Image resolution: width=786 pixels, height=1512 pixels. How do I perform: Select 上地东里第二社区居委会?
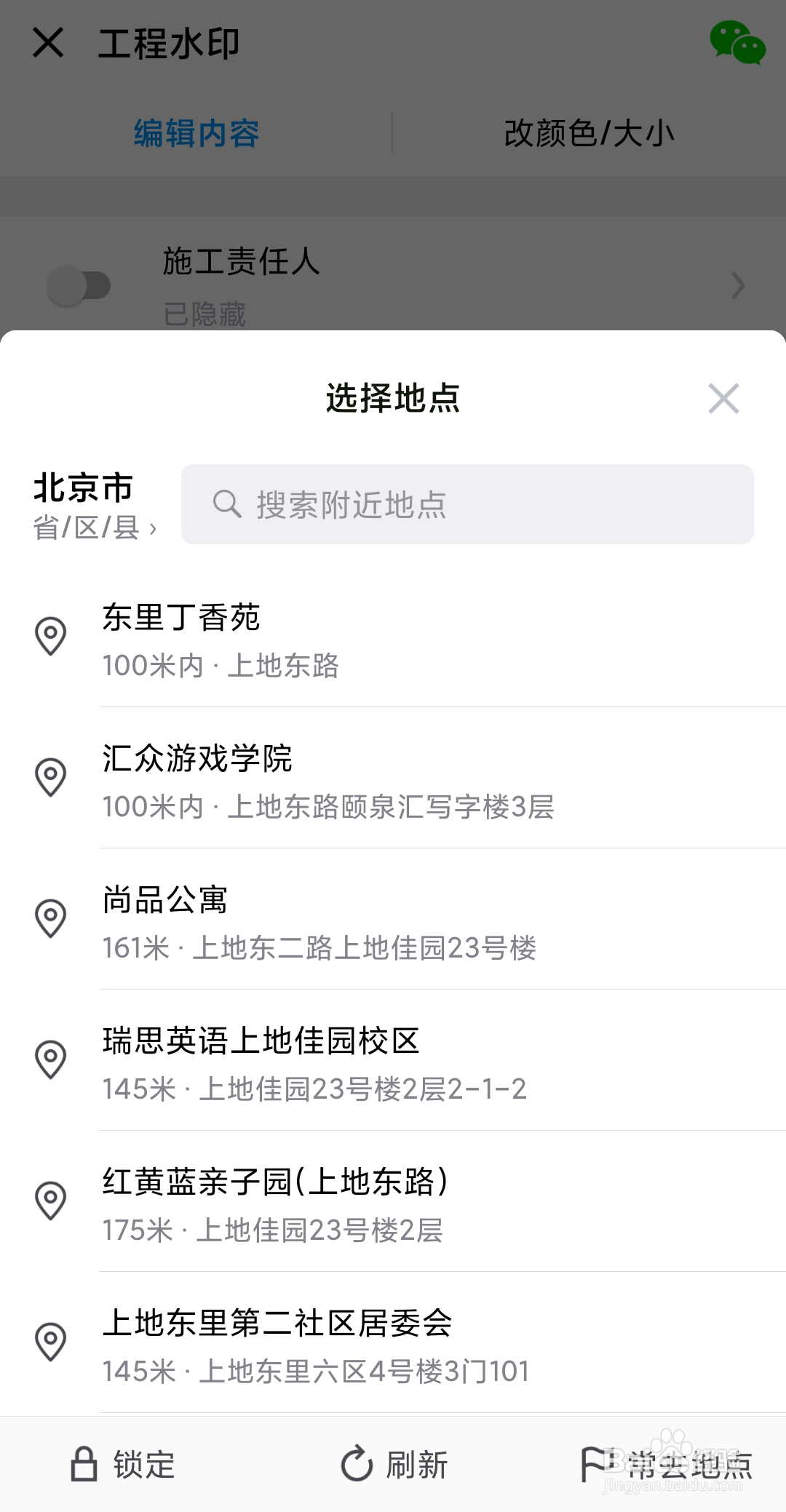(393, 1342)
